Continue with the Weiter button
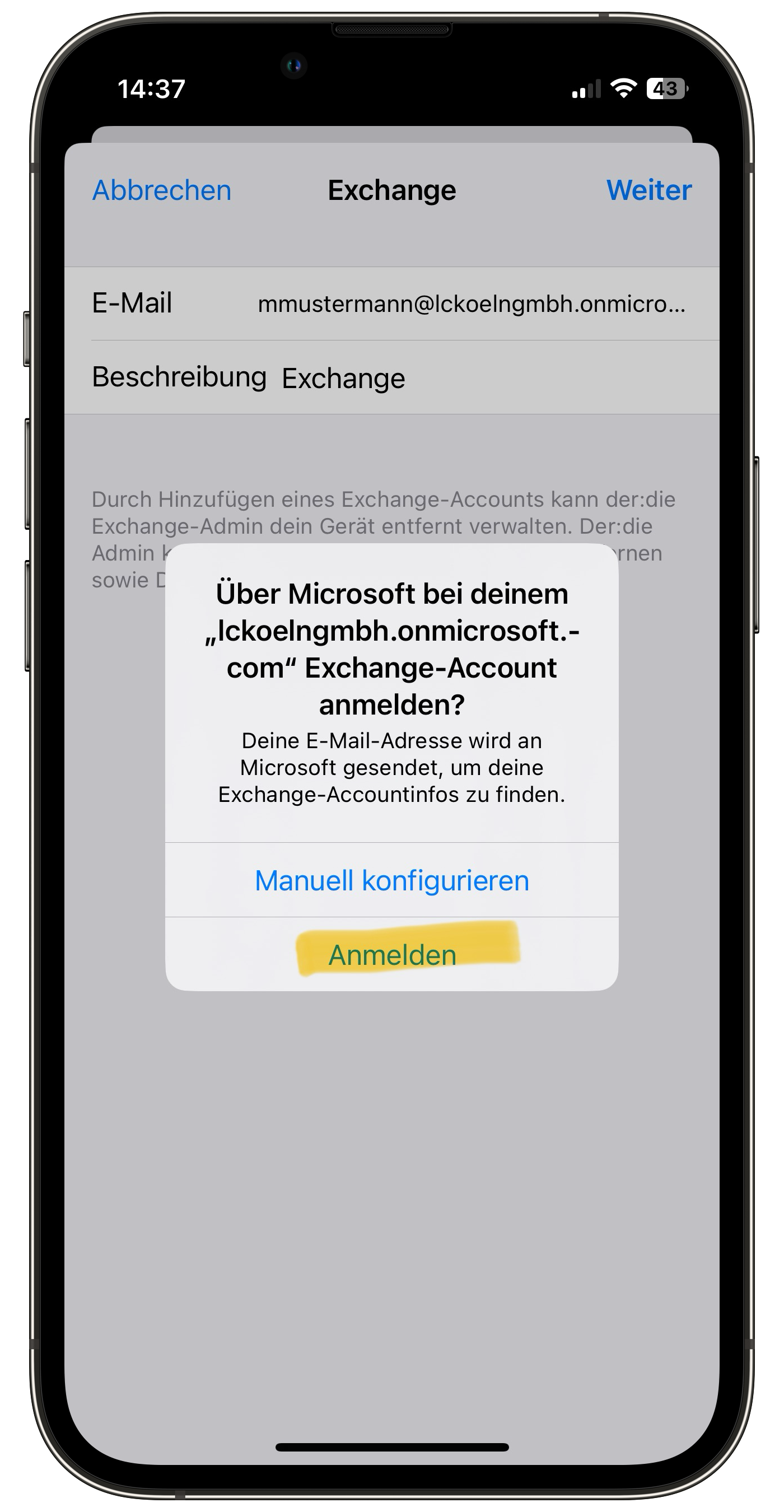The height and width of the screenshot is (1512, 784). tap(648, 190)
